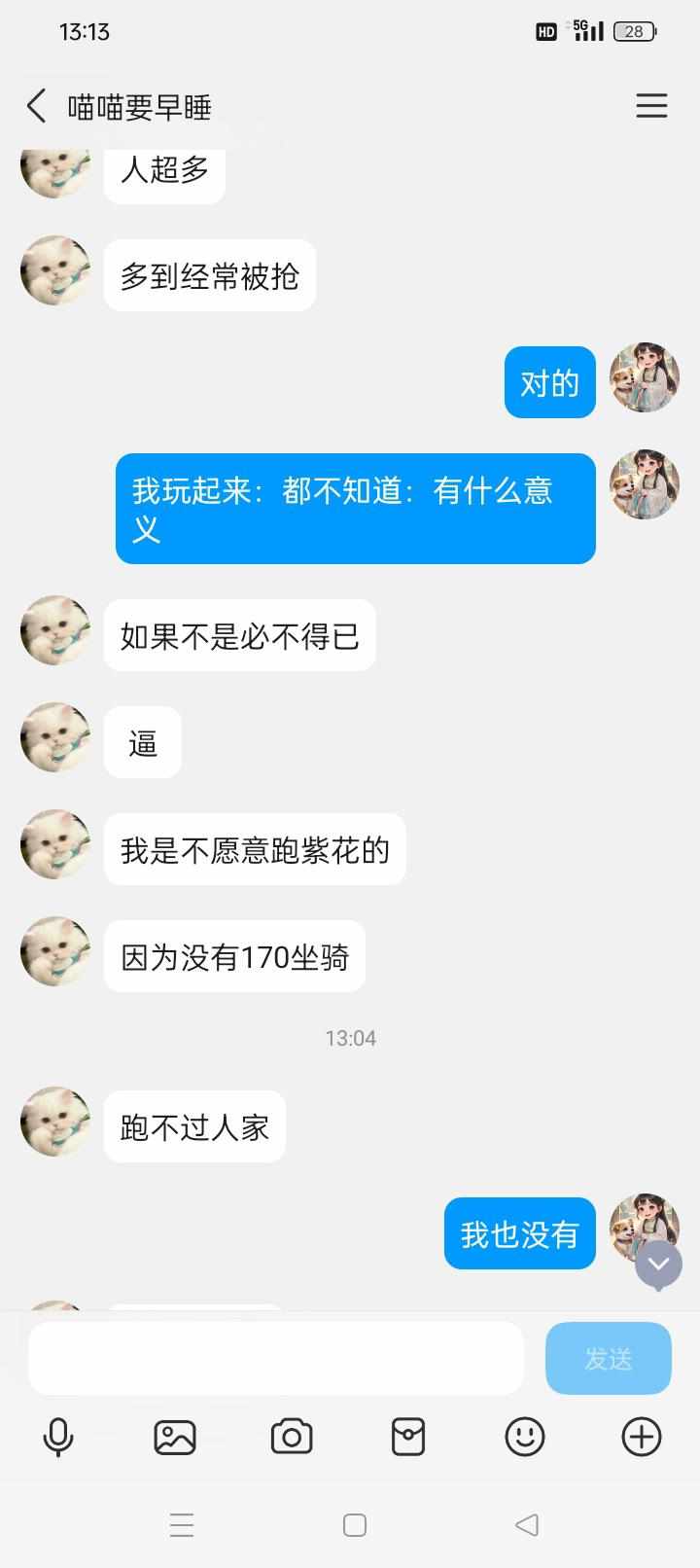
Task: Open the emoji panel
Action: point(525,1437)
